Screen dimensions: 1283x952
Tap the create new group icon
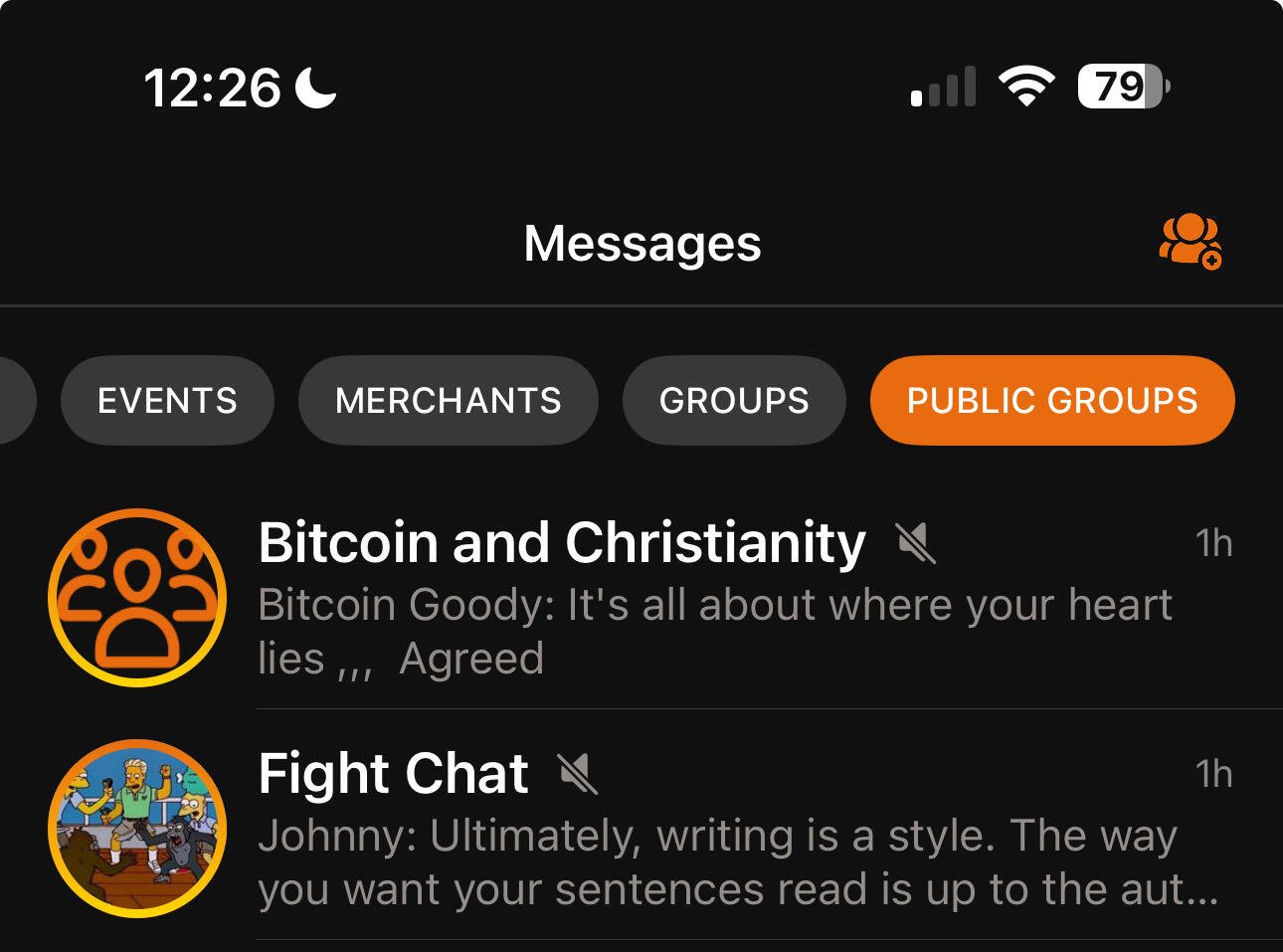(x=1190, y=242)
